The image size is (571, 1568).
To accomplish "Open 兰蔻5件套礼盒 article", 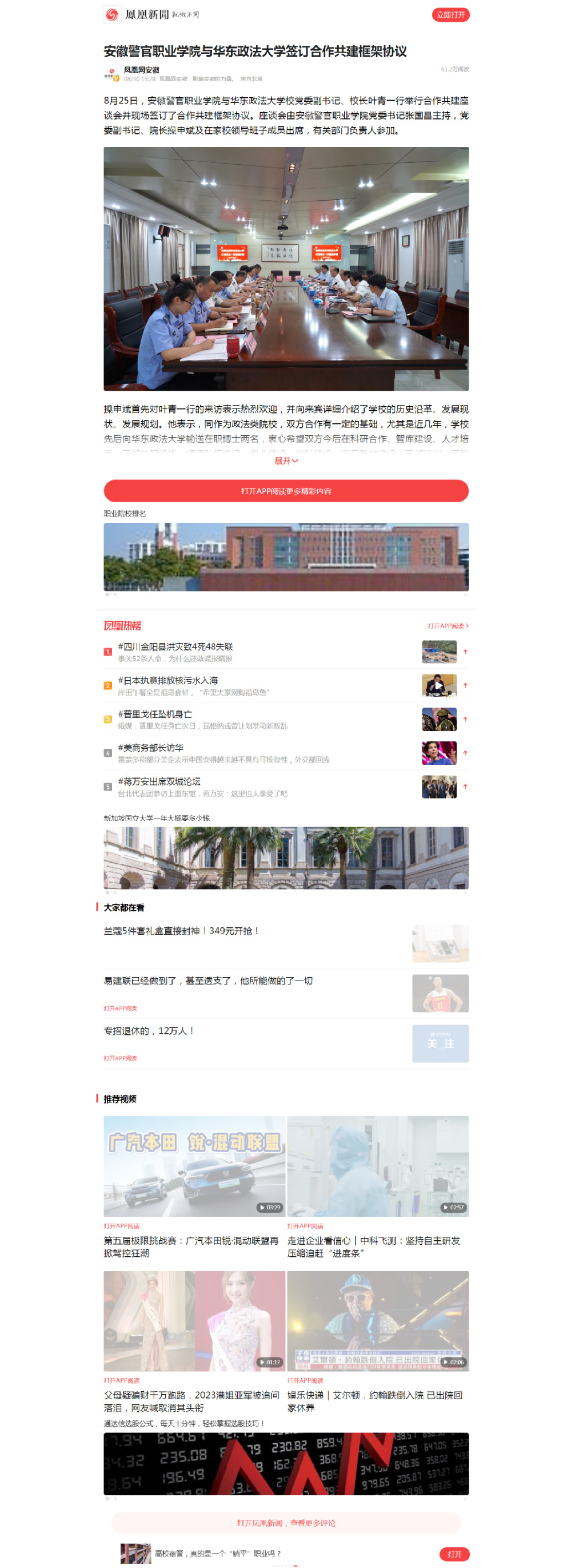I will [x=182, y=931].
